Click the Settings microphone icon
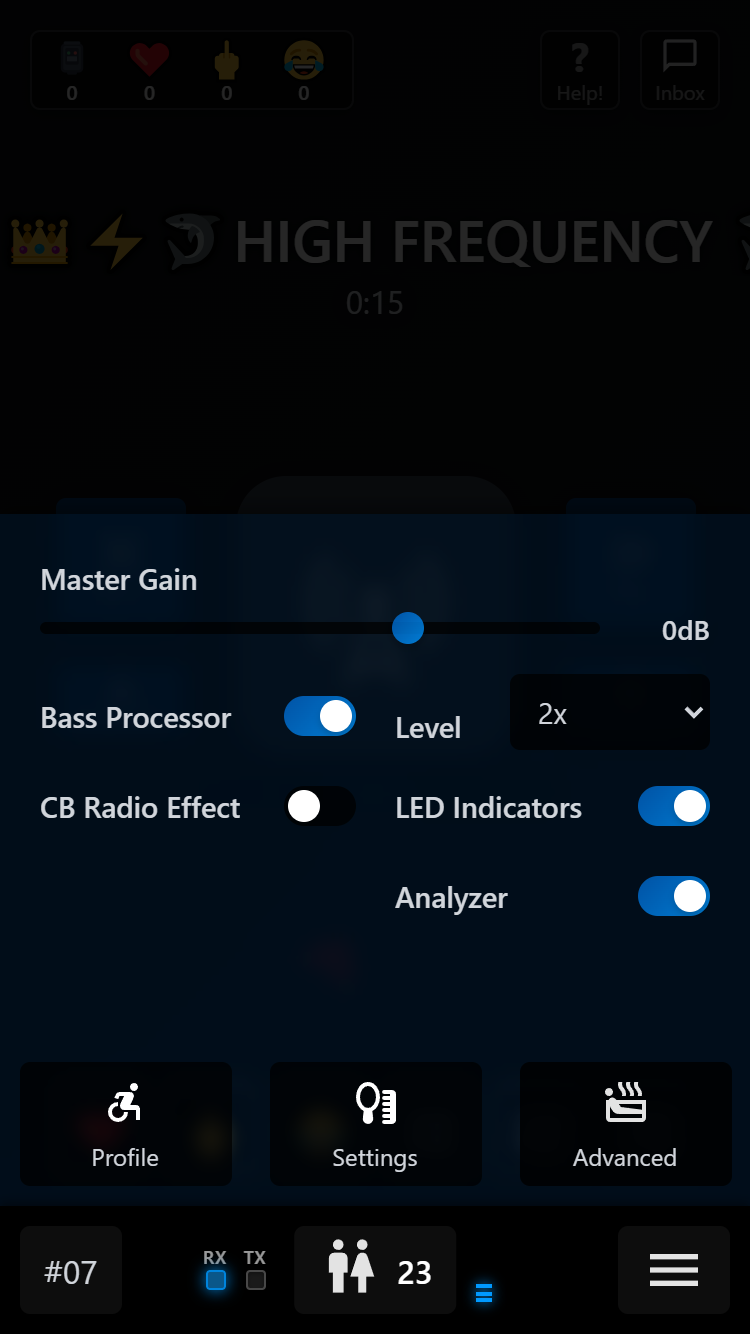750x1334 pixels. (374, 1104)
